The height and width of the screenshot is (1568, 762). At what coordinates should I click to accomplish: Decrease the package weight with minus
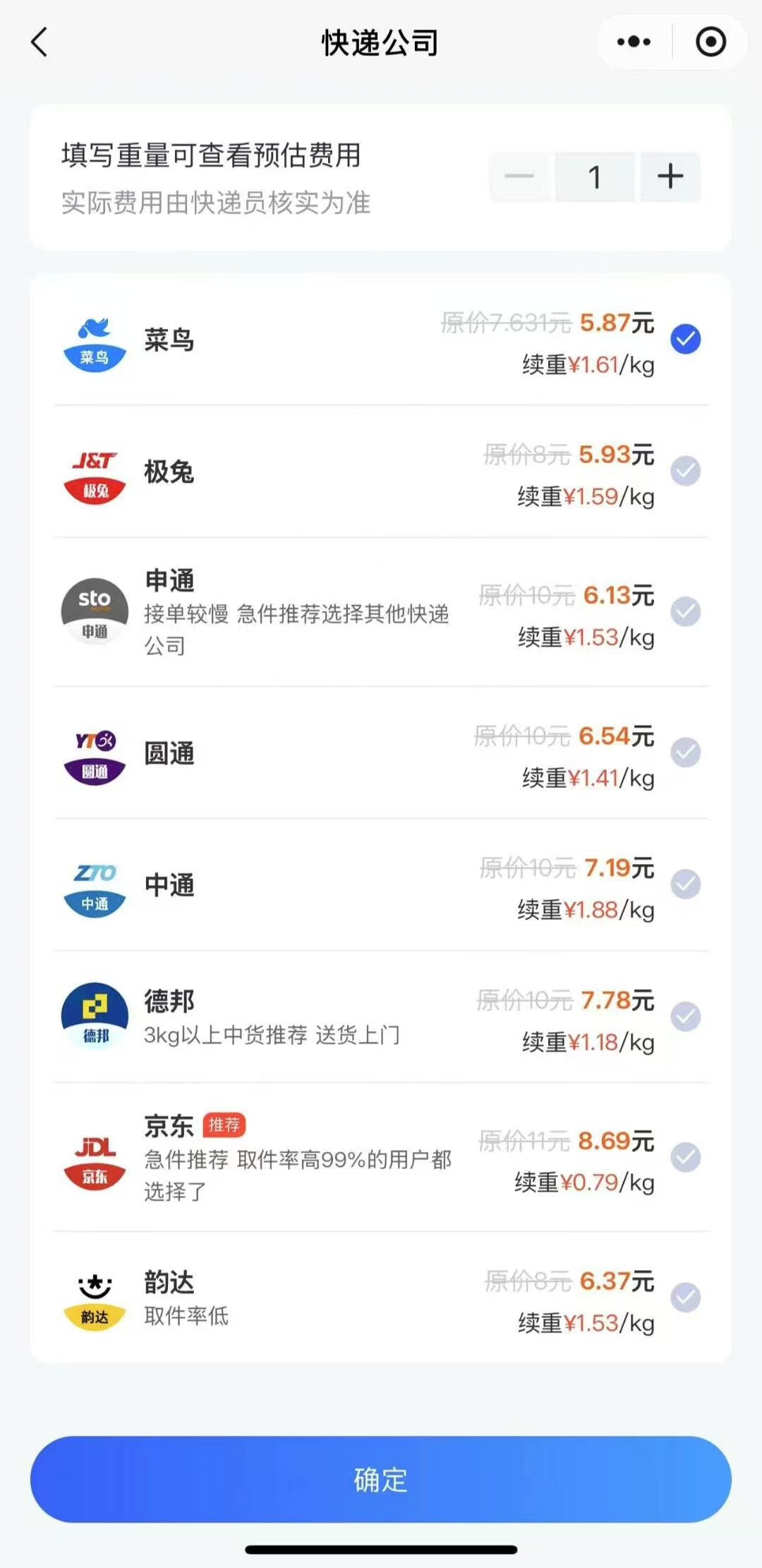pos(519,176)
